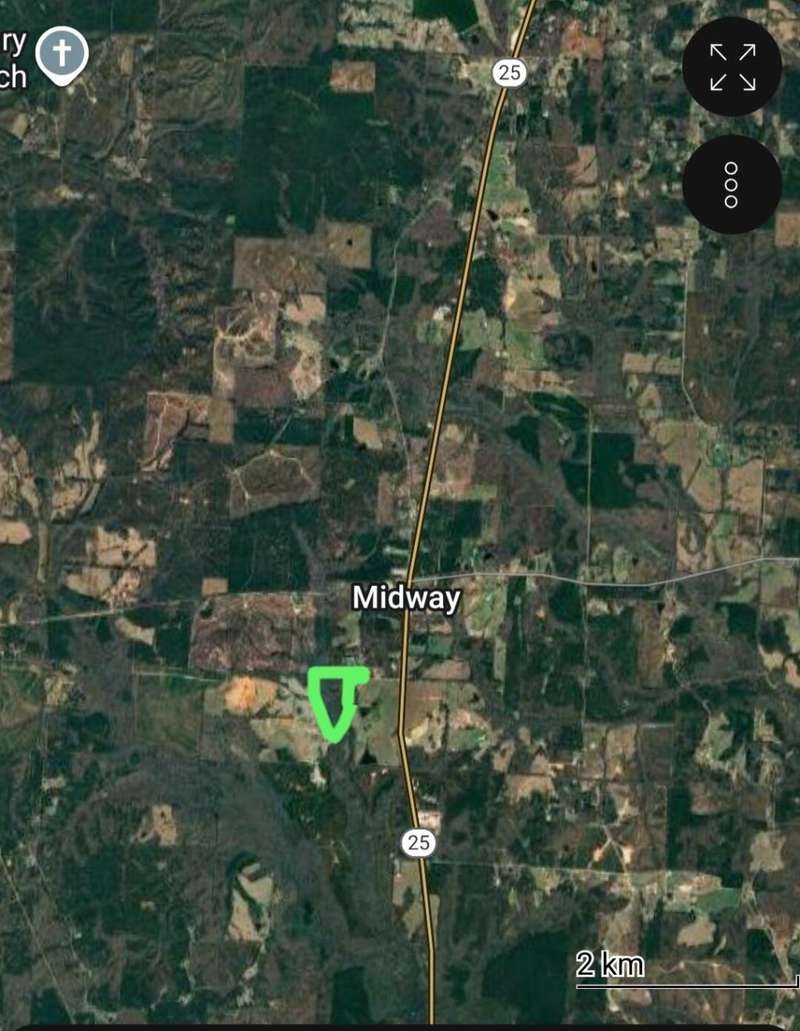Open the three-dot options menu
800x1031 pixels.
(732, 185)
